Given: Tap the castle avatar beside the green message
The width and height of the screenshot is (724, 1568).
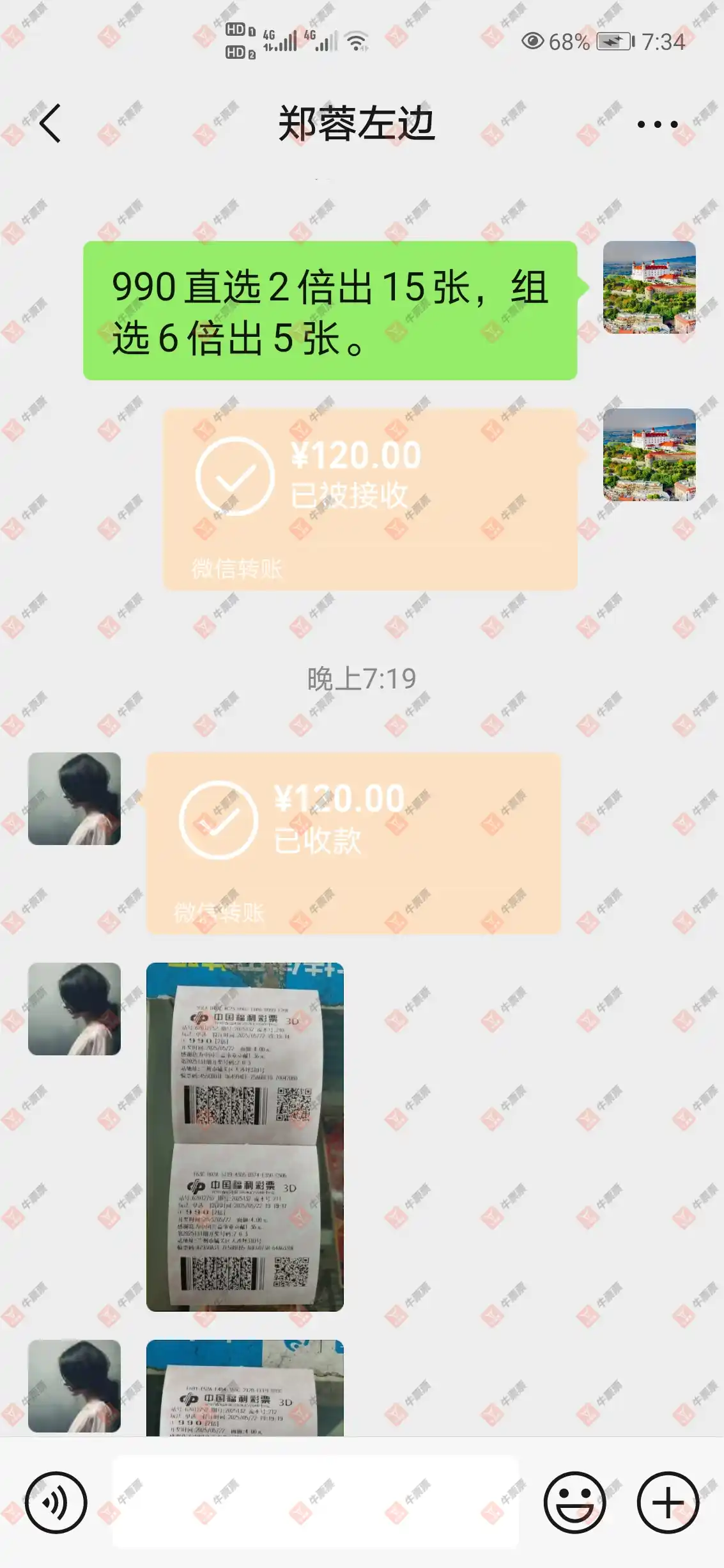Looking at the screenshot, I should pyautogui.click(x=649, y=287).
